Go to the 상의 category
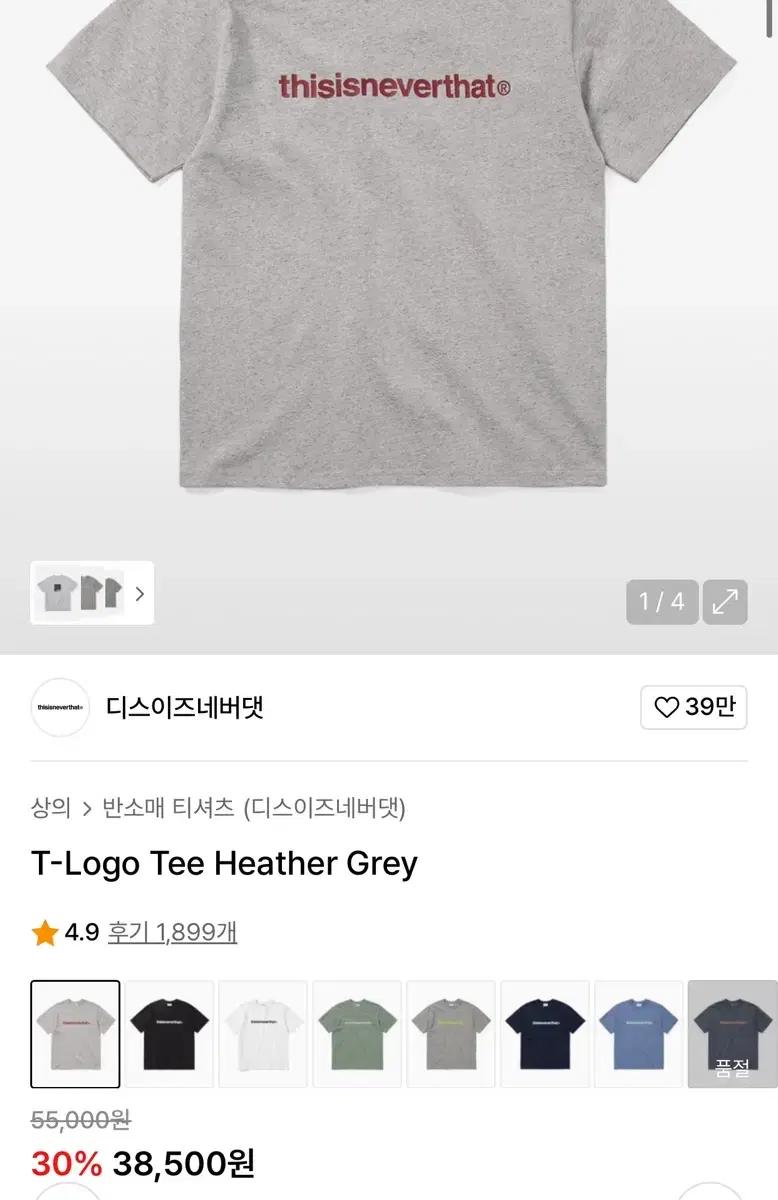The image size is (778, 1200). 51,808
